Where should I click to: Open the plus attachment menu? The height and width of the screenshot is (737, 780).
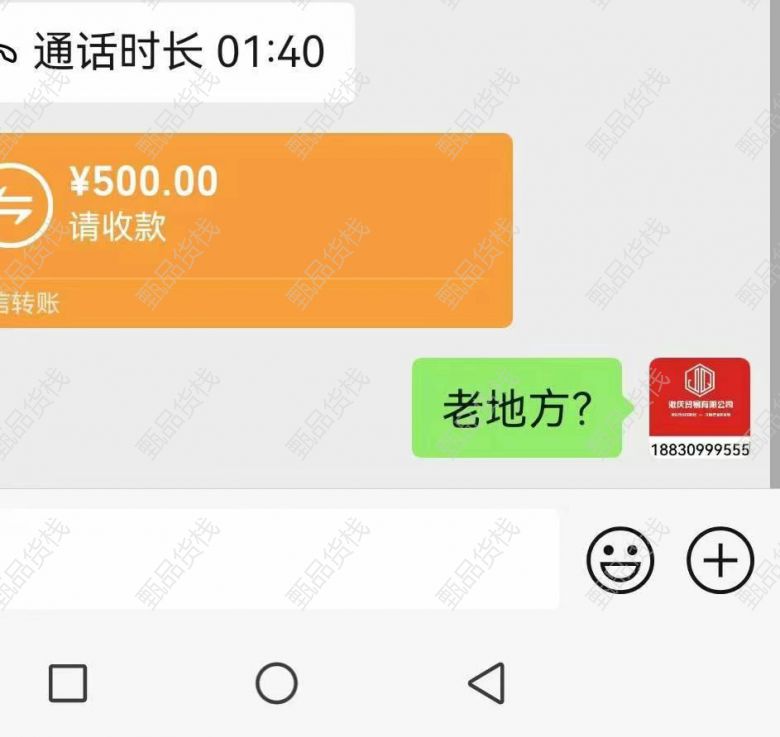[719, 560]
